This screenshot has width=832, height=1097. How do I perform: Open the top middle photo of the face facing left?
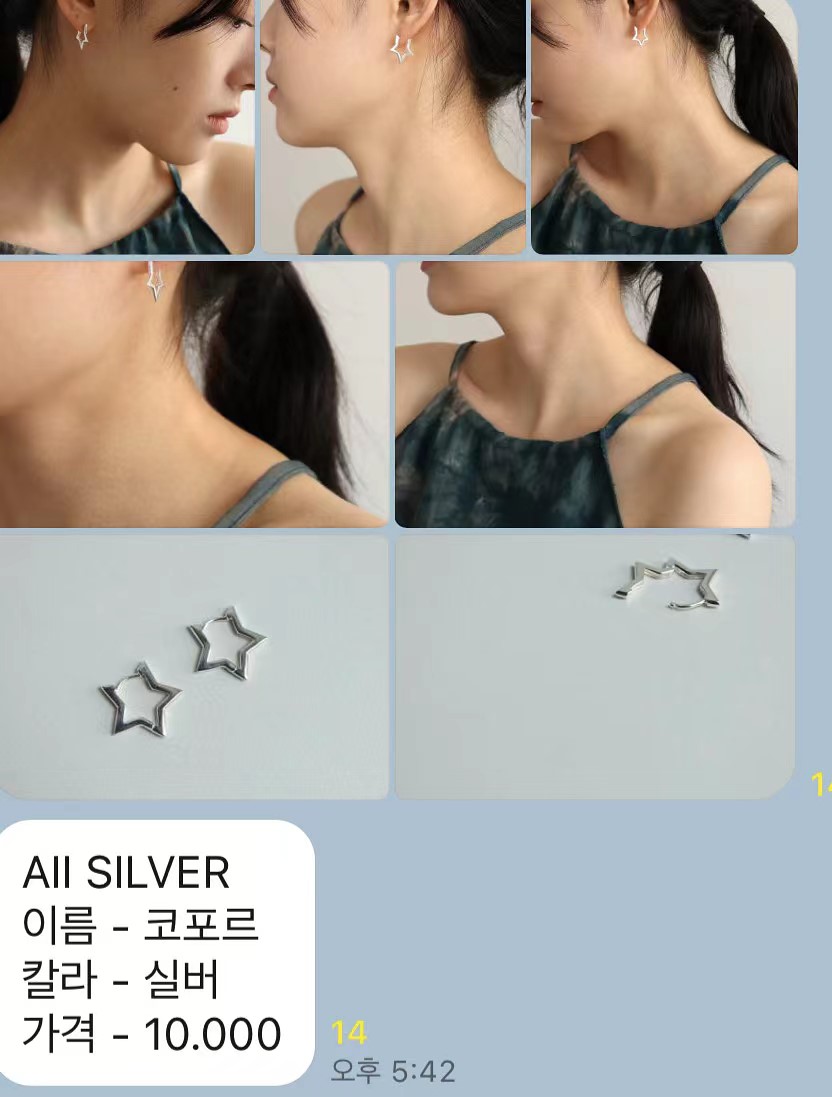(392, 125)
